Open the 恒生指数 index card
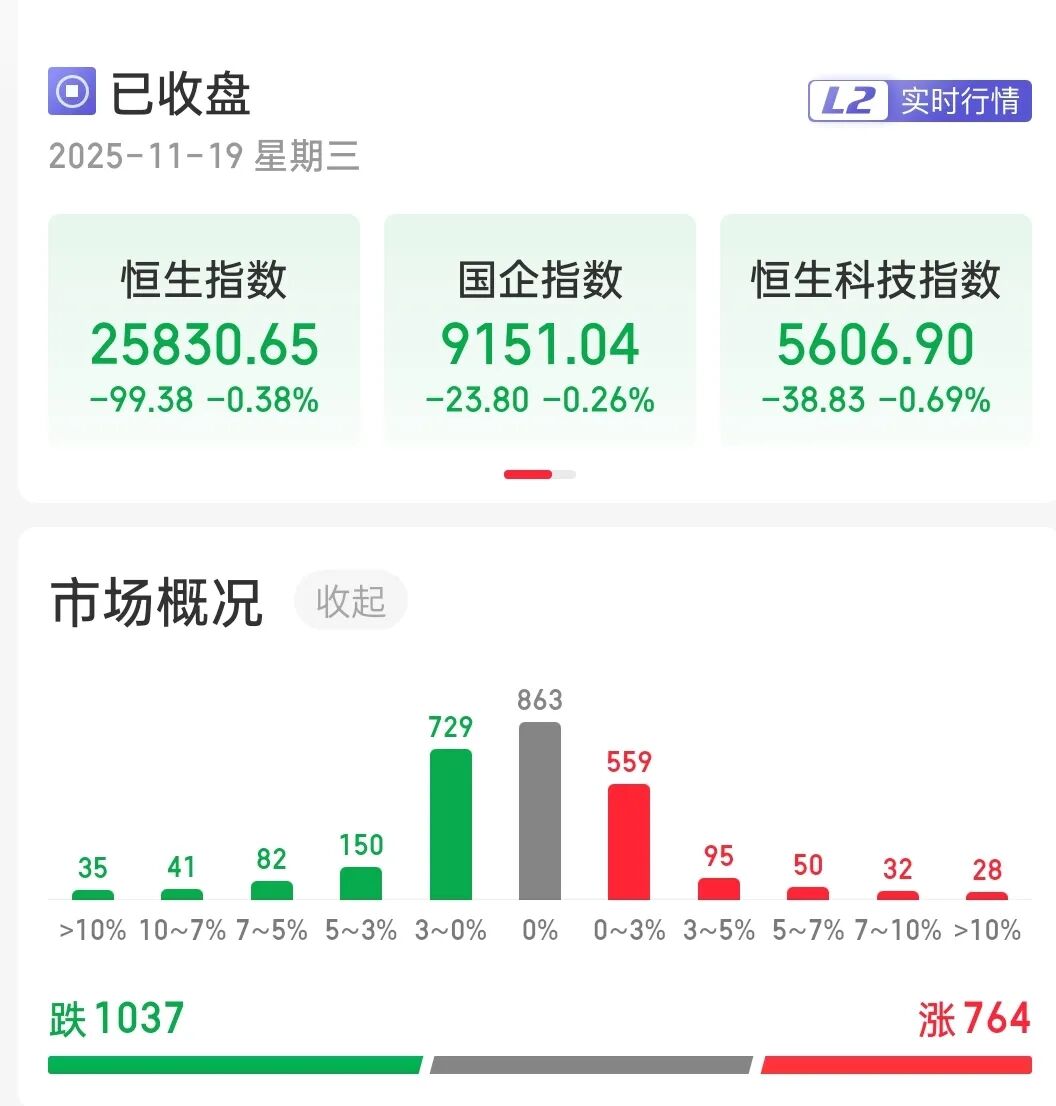 [204, 330]
